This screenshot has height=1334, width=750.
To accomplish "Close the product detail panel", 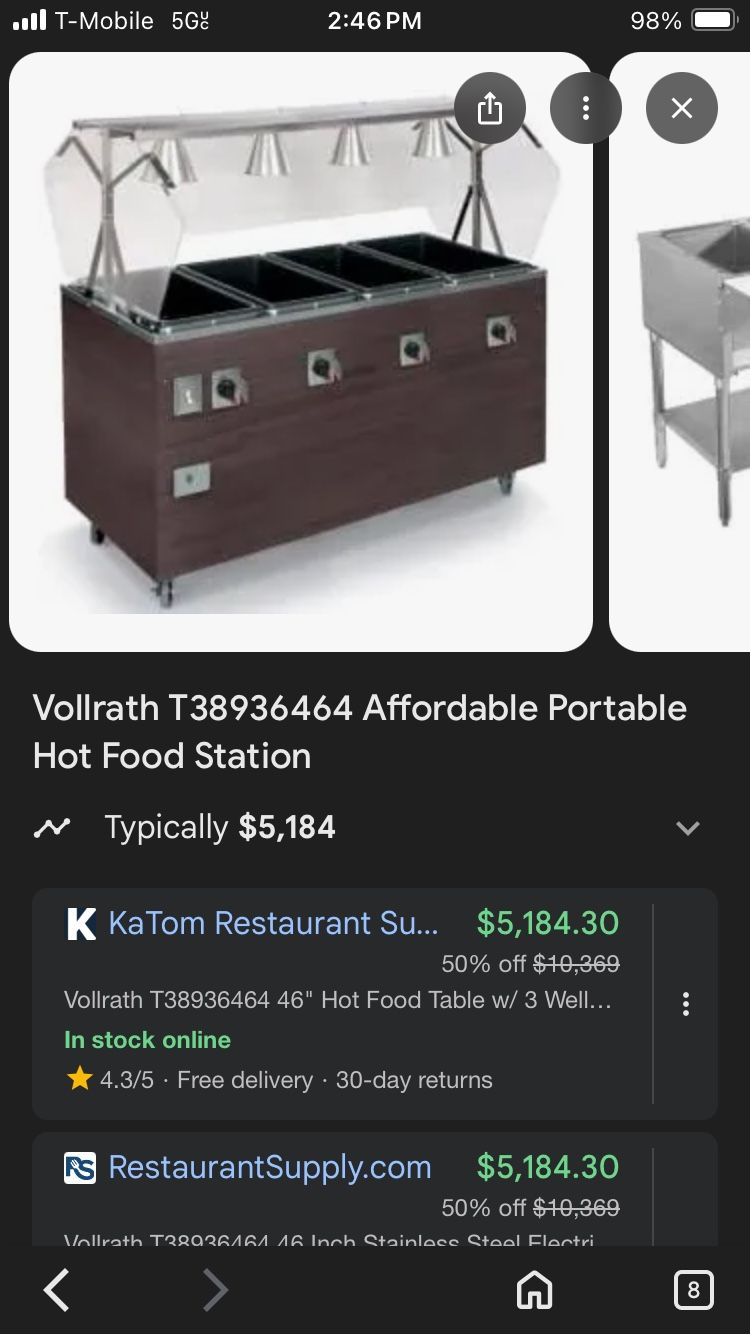I will pos(681,108).
